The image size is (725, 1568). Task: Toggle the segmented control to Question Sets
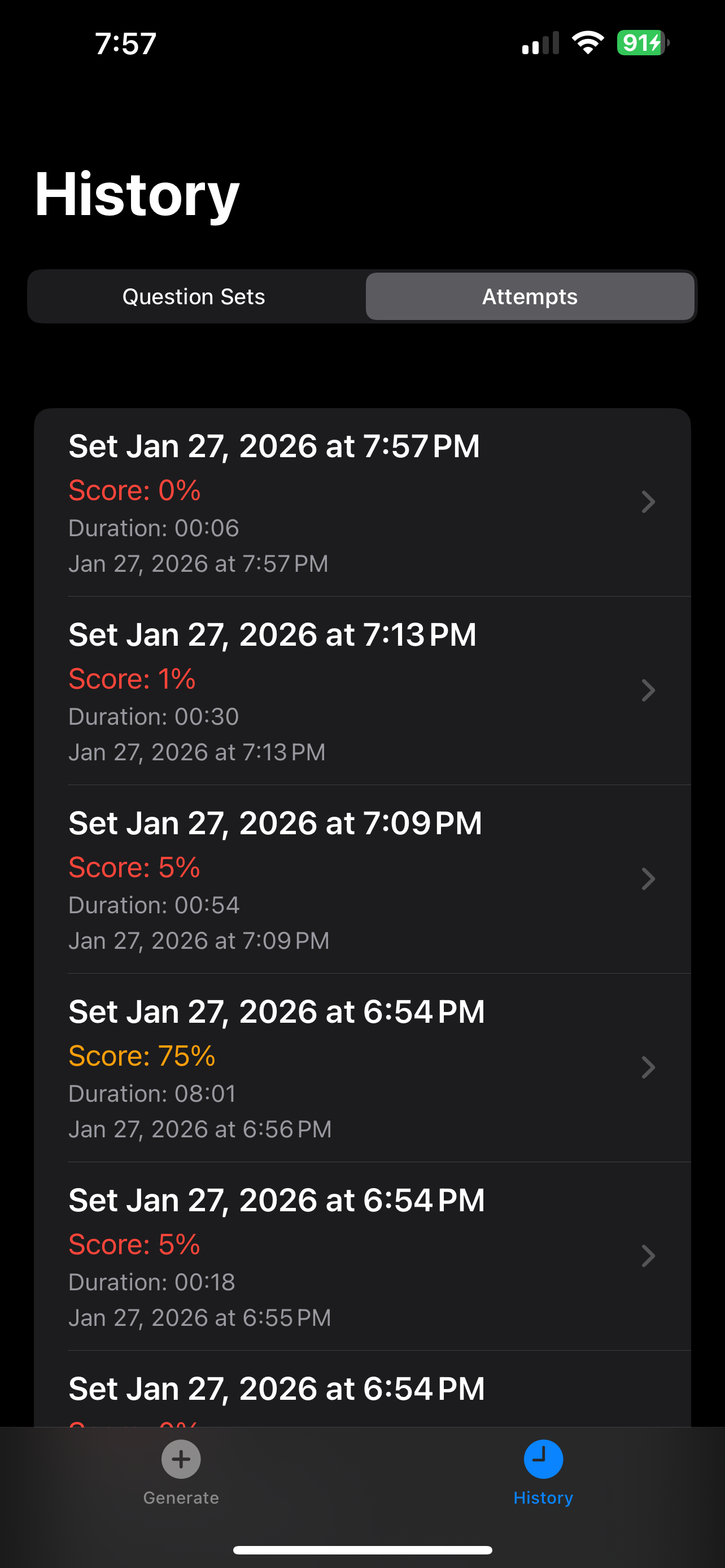coord(194,296)
